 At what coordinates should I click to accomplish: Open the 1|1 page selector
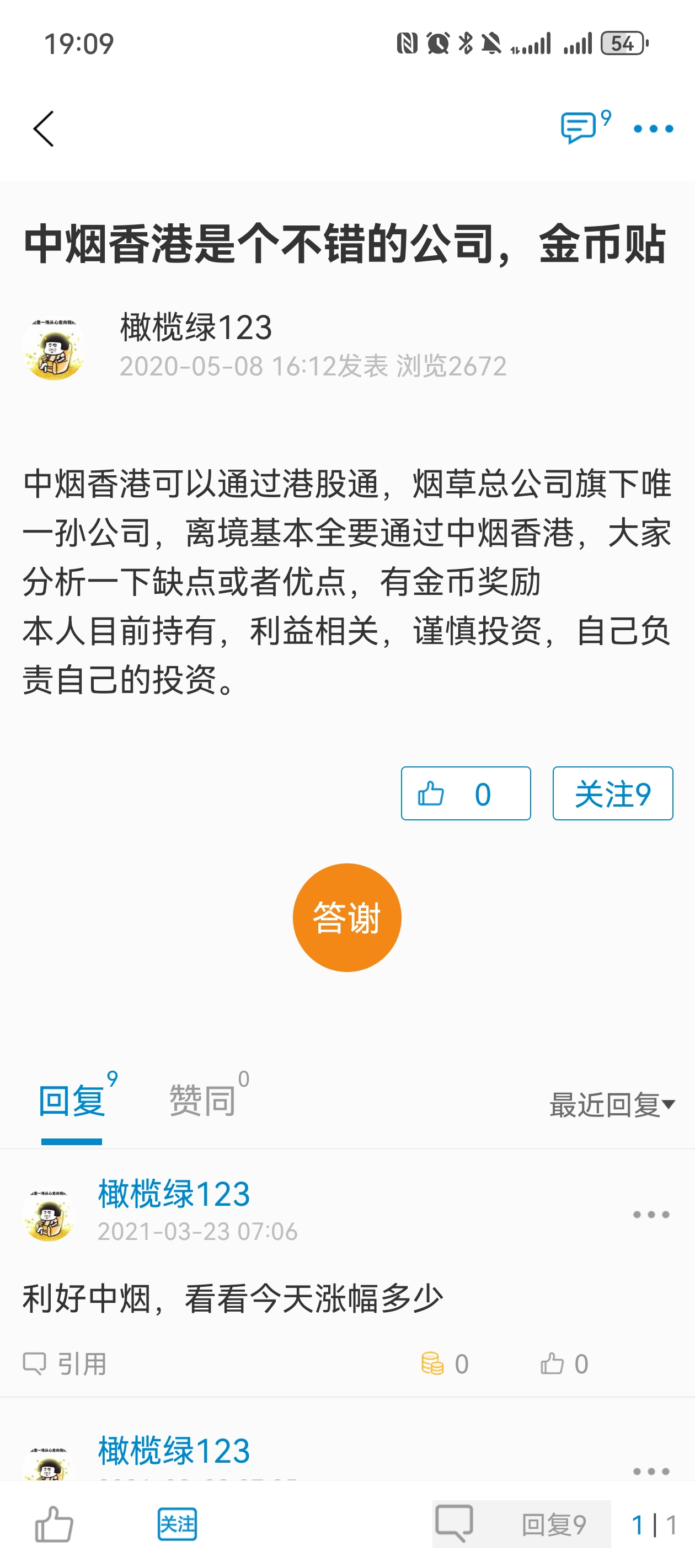click(x=654, y=1524)
